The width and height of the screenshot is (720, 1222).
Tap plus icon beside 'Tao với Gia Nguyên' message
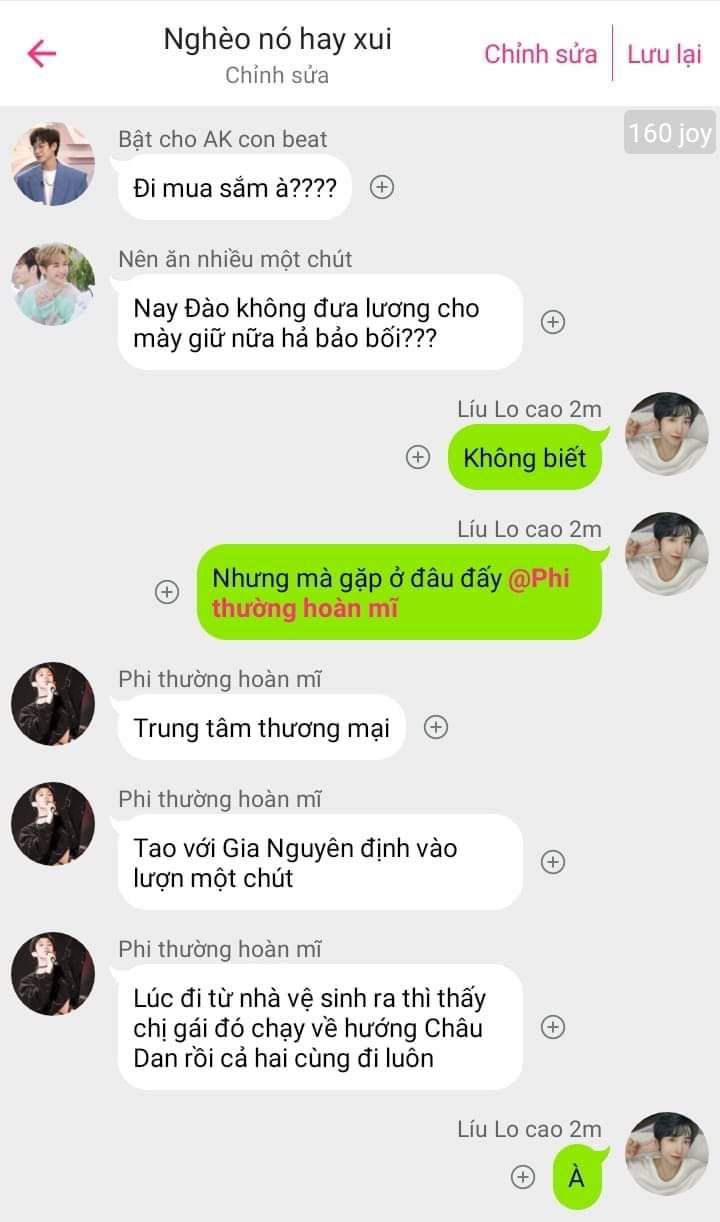[553, 862]
